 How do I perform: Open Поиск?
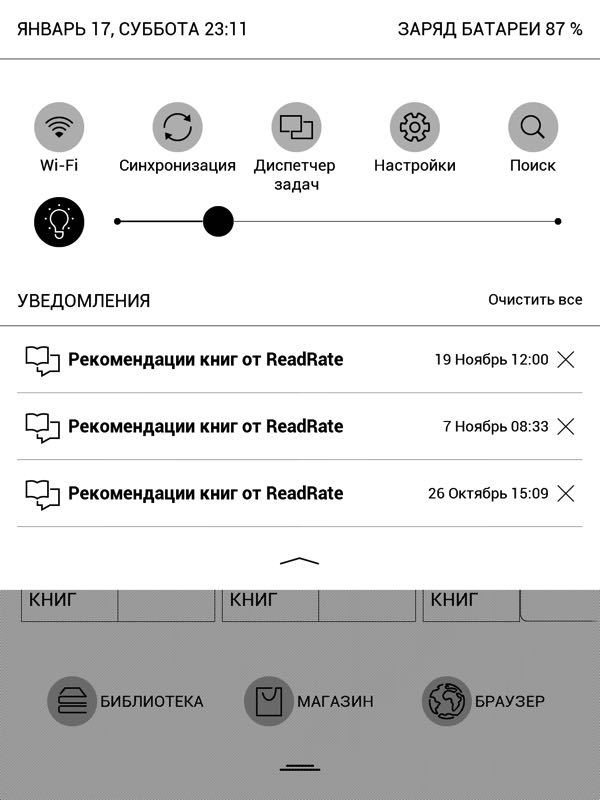[533, 127]
